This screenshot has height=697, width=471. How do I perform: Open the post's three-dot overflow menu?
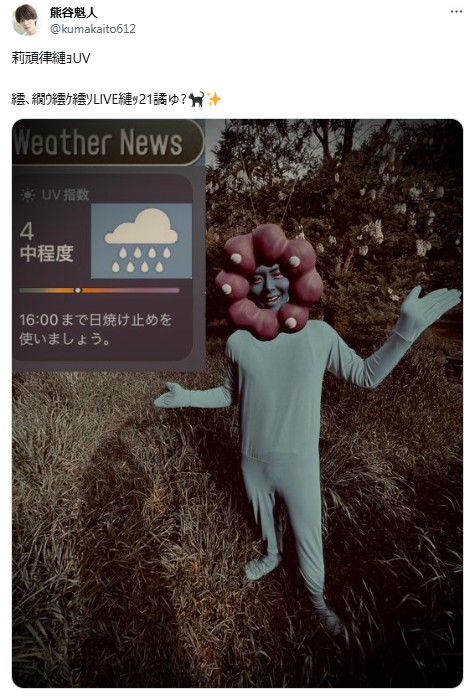456,12
